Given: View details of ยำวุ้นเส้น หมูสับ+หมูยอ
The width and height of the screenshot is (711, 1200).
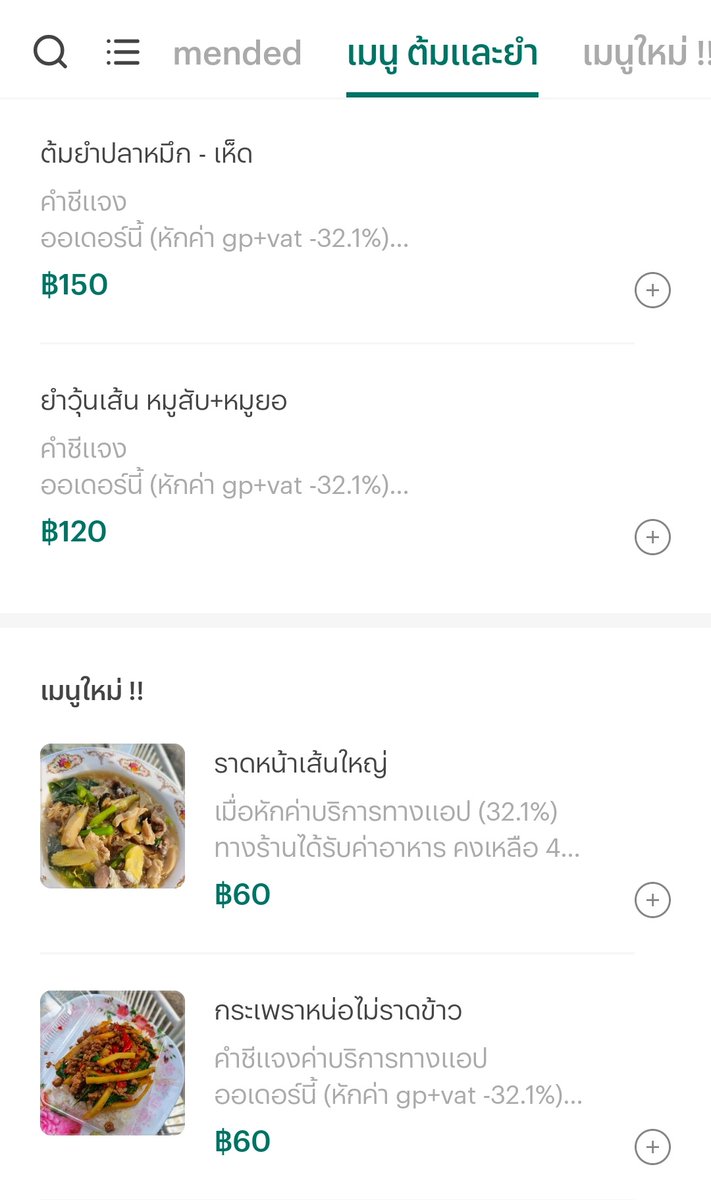Looking at the screenshot, I should [x=164, y=402].
